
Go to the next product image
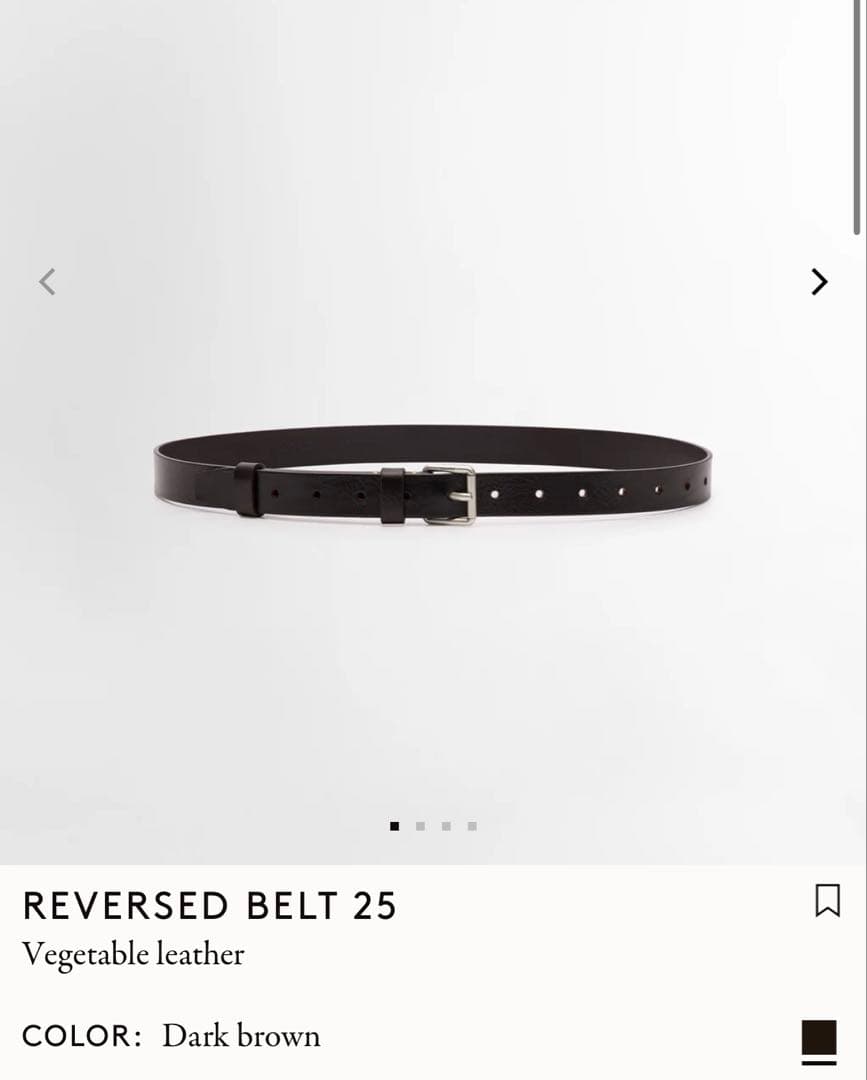coord(819,282)
